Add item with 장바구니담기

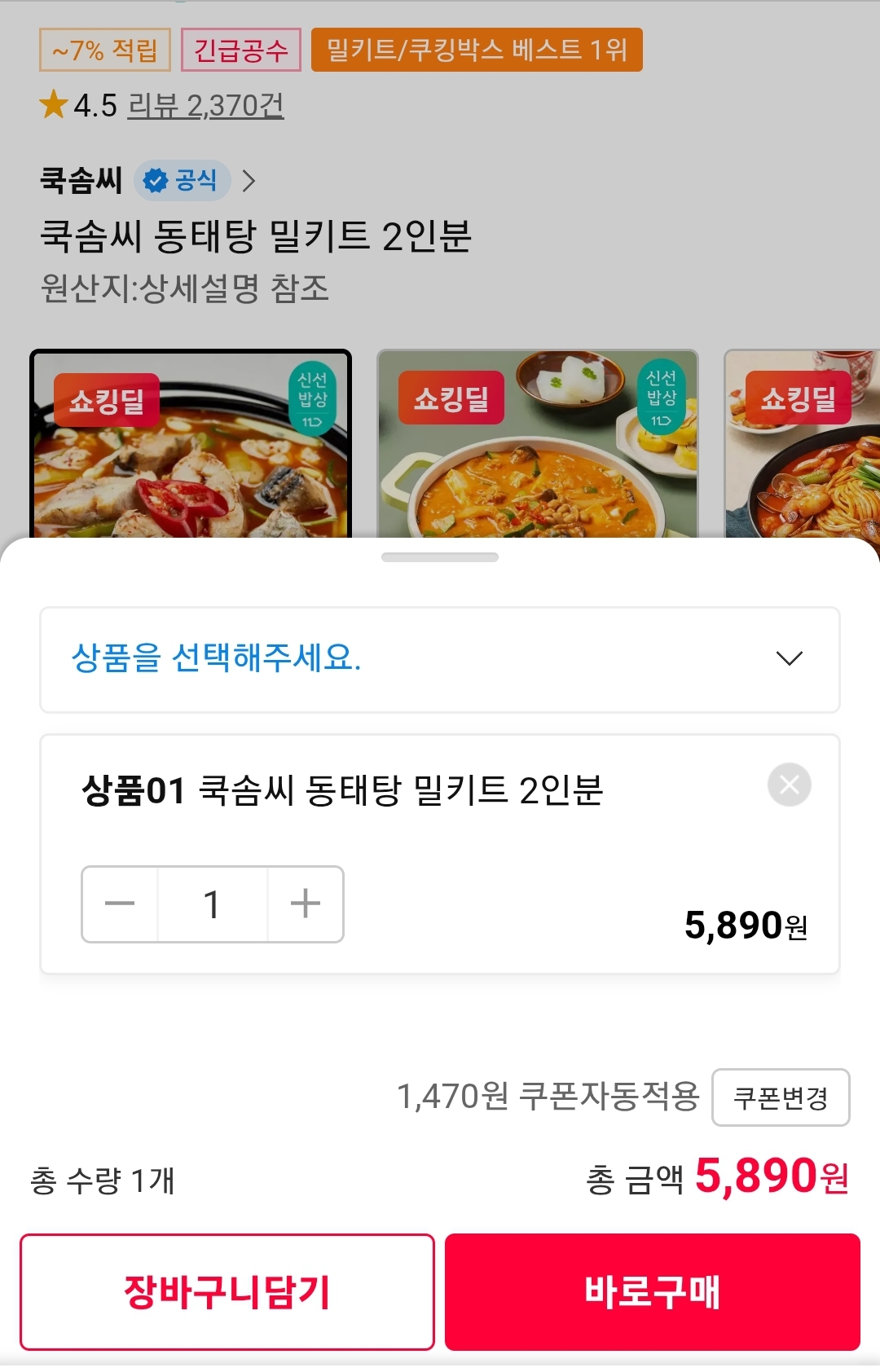point(227,1291)
